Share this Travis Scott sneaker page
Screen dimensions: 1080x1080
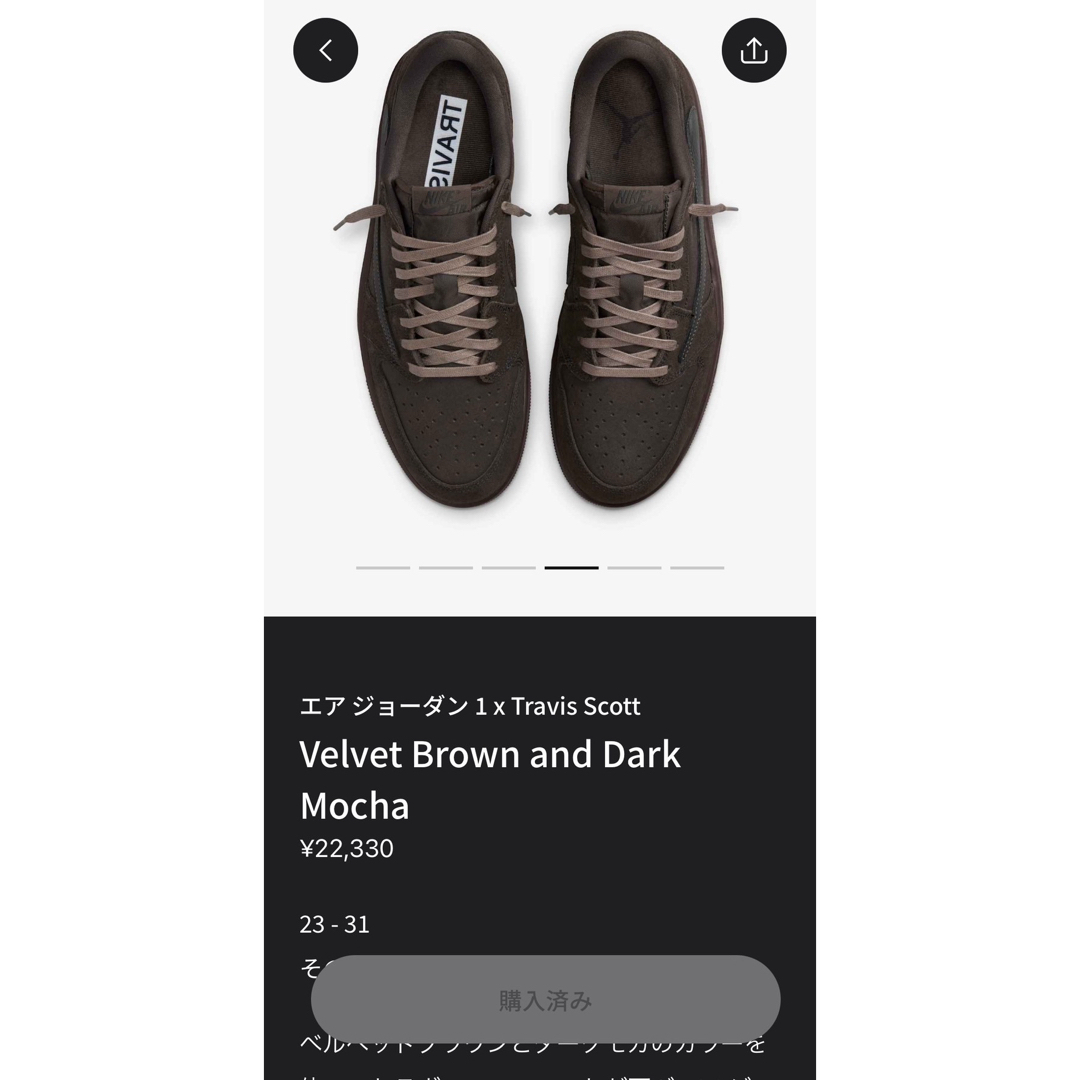tap(754, 51)
